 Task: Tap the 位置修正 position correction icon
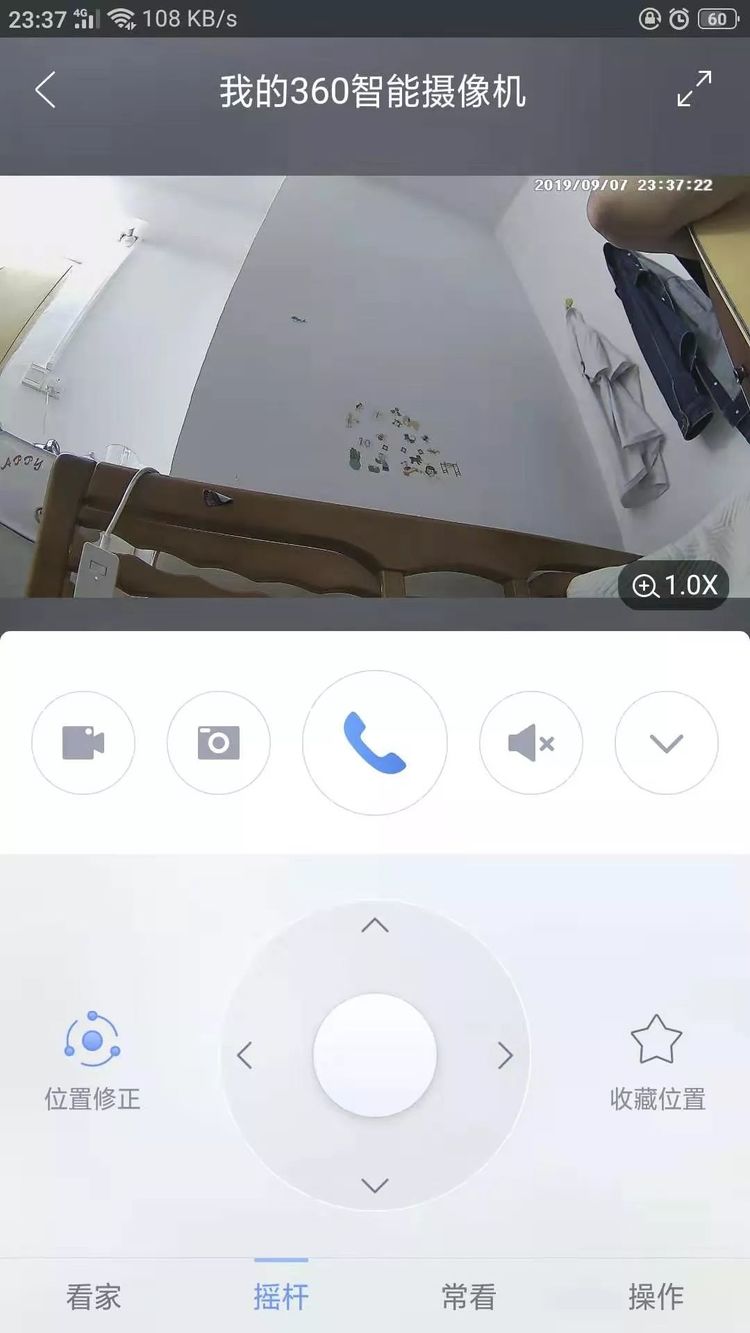(91, 1040)
